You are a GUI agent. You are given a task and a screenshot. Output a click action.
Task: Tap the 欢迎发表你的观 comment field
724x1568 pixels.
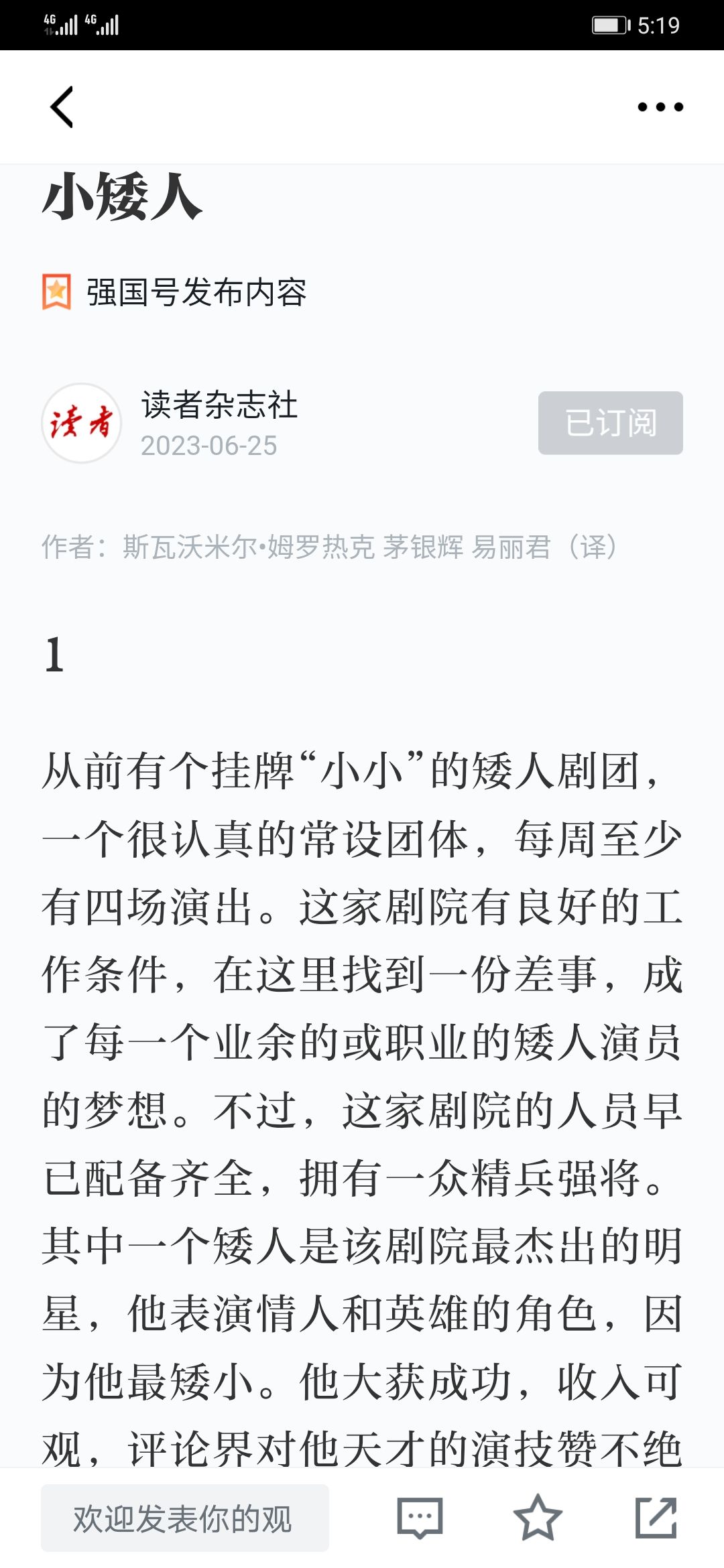tap(185, 1518)
